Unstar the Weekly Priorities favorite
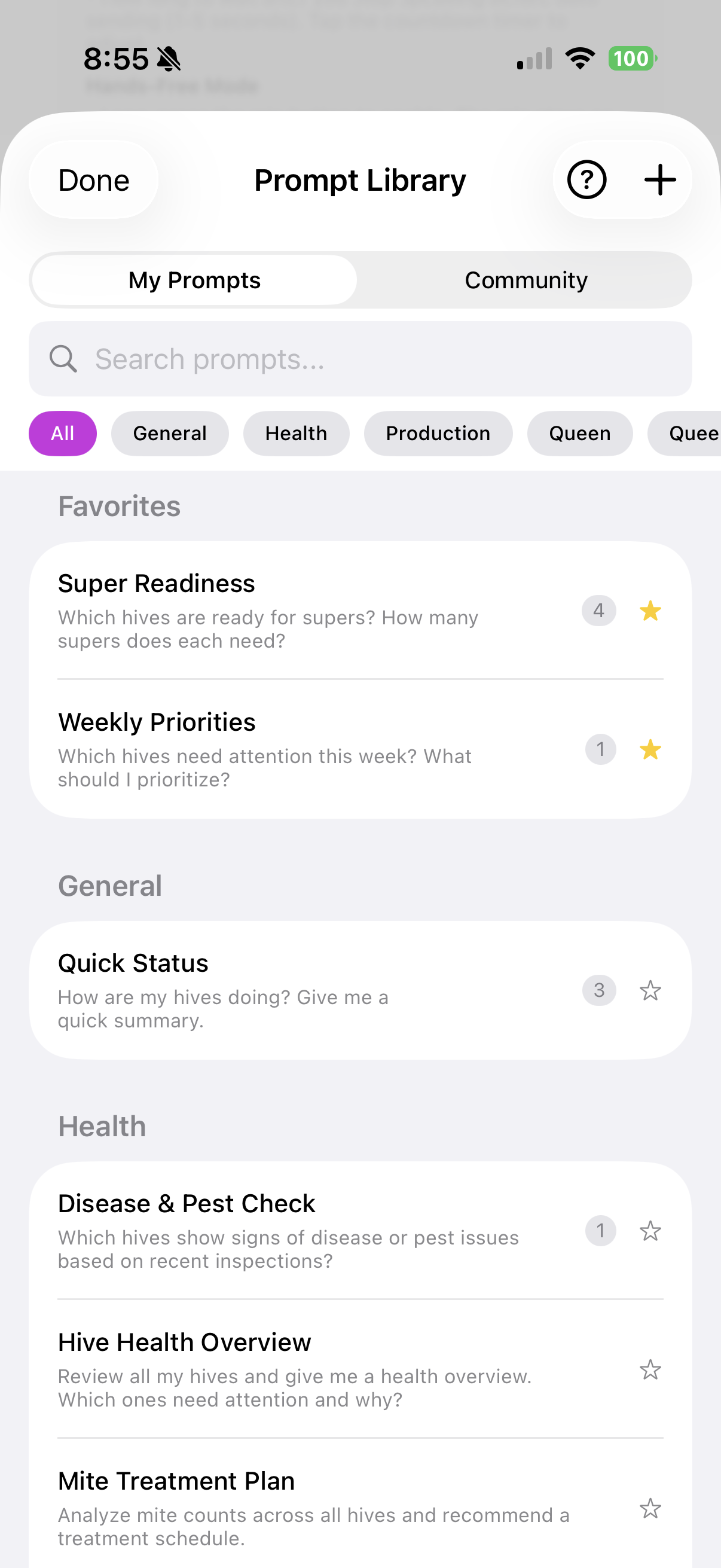This screenshot has width=721, height=1568. pyautogui.click(x=650, y=750)
